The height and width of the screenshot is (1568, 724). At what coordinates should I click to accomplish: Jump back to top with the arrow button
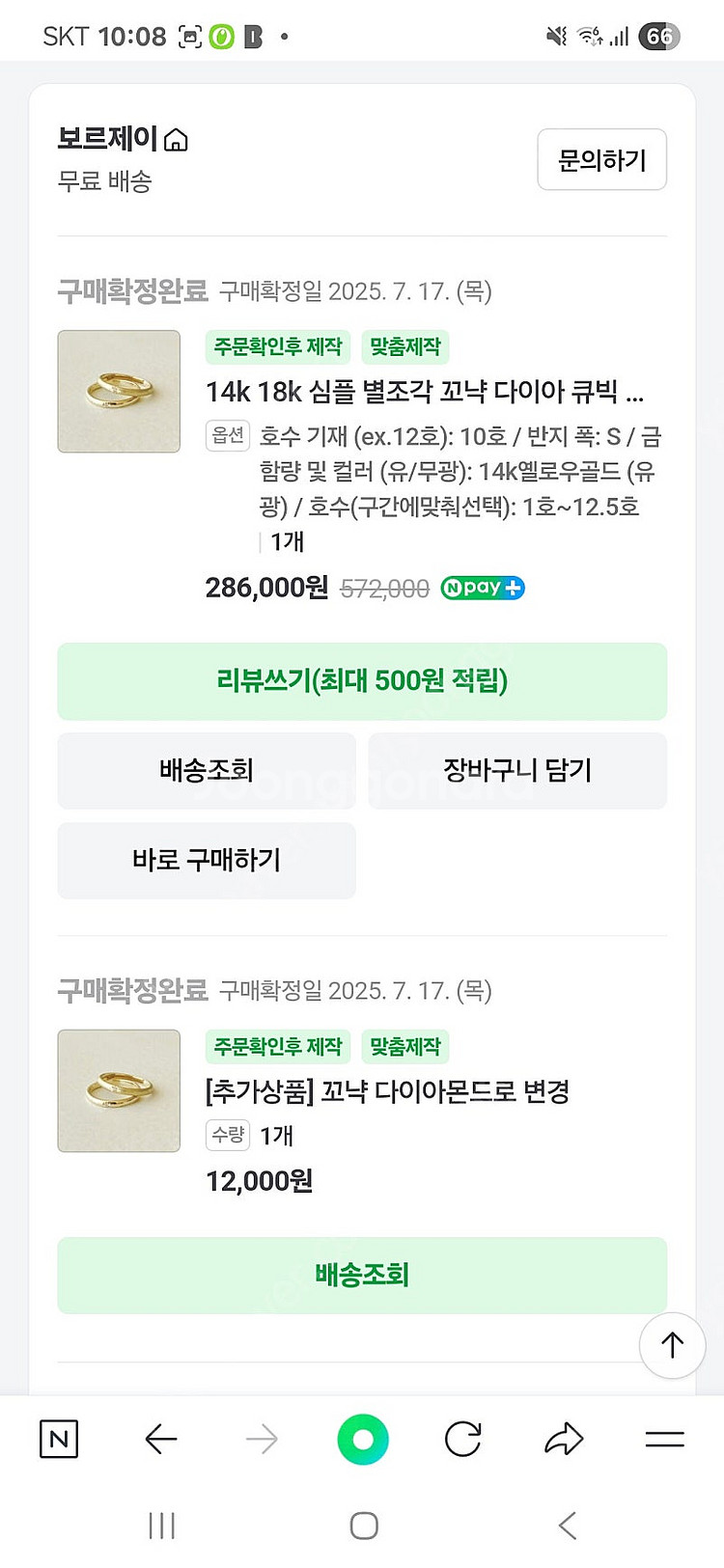672,1344
